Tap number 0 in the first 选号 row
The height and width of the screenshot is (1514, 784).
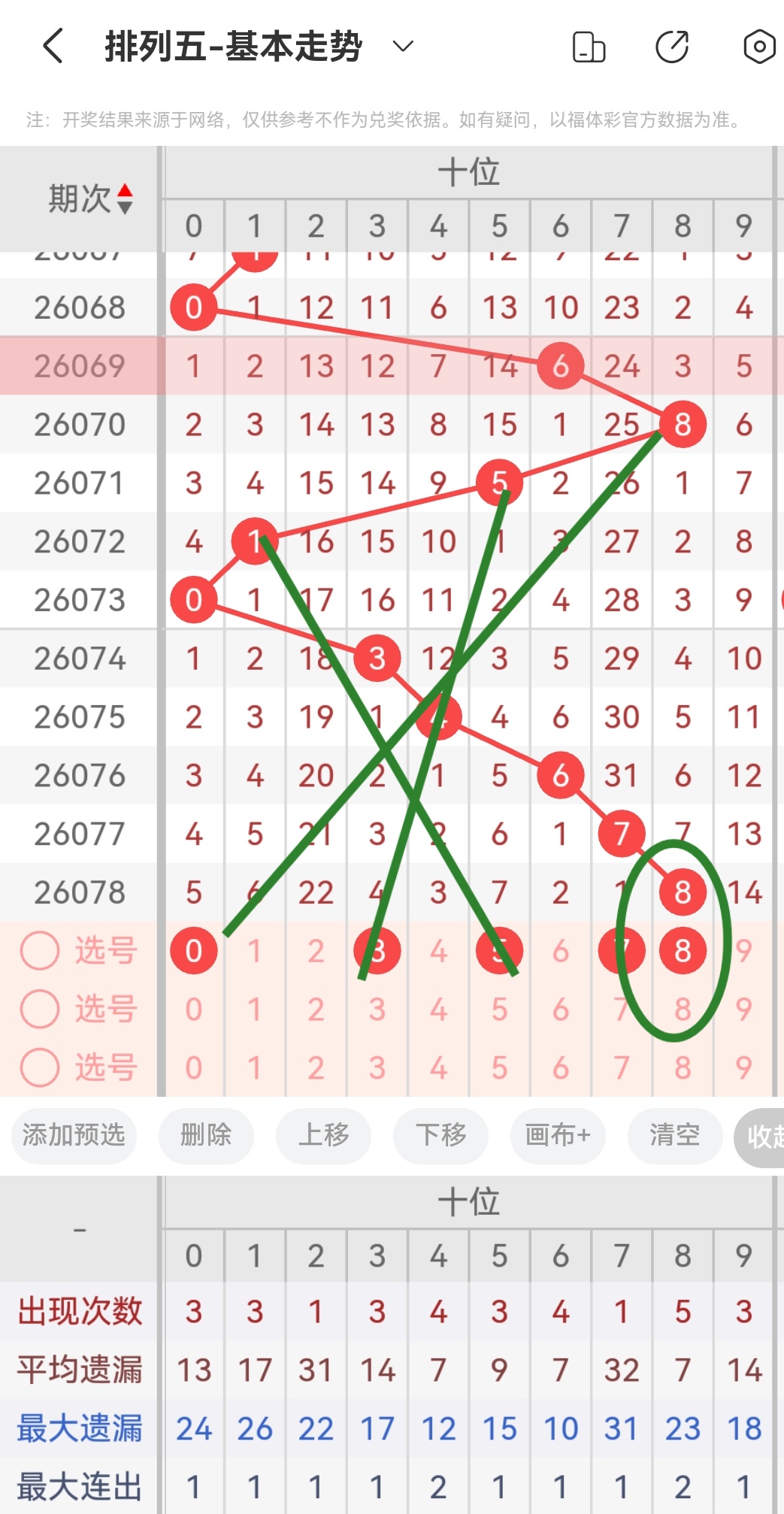tap(194, 950)
